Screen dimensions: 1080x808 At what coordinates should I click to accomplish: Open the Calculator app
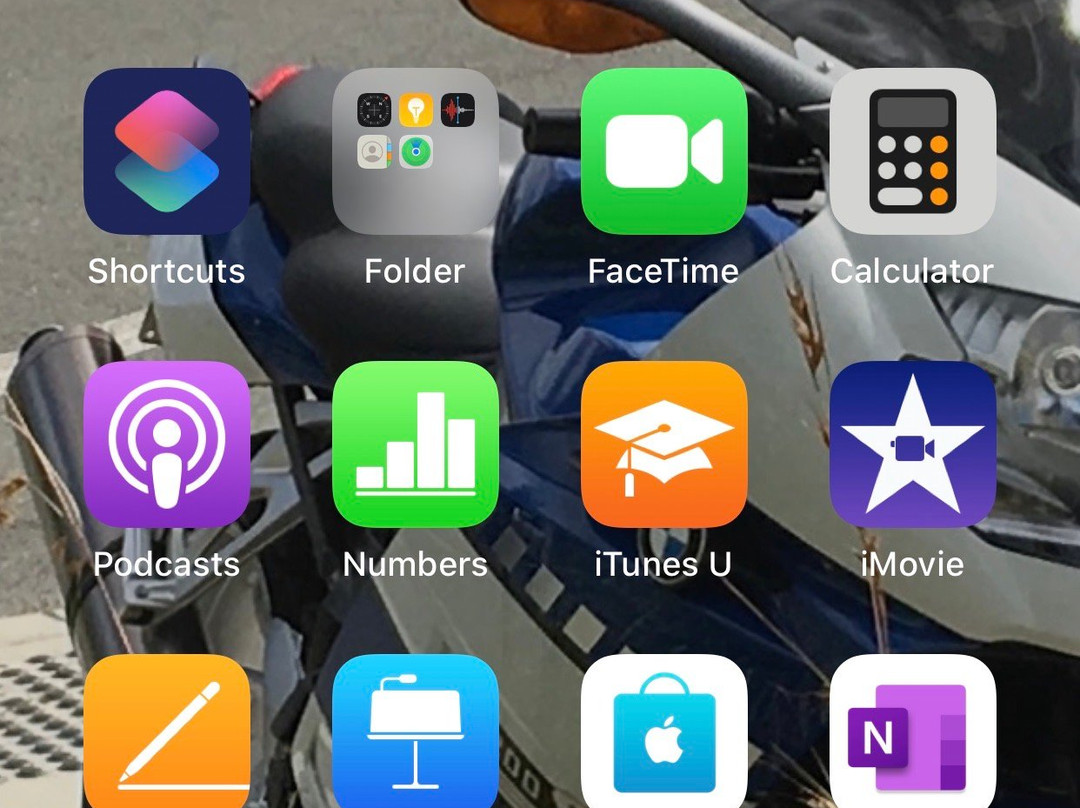pos(912,151)
